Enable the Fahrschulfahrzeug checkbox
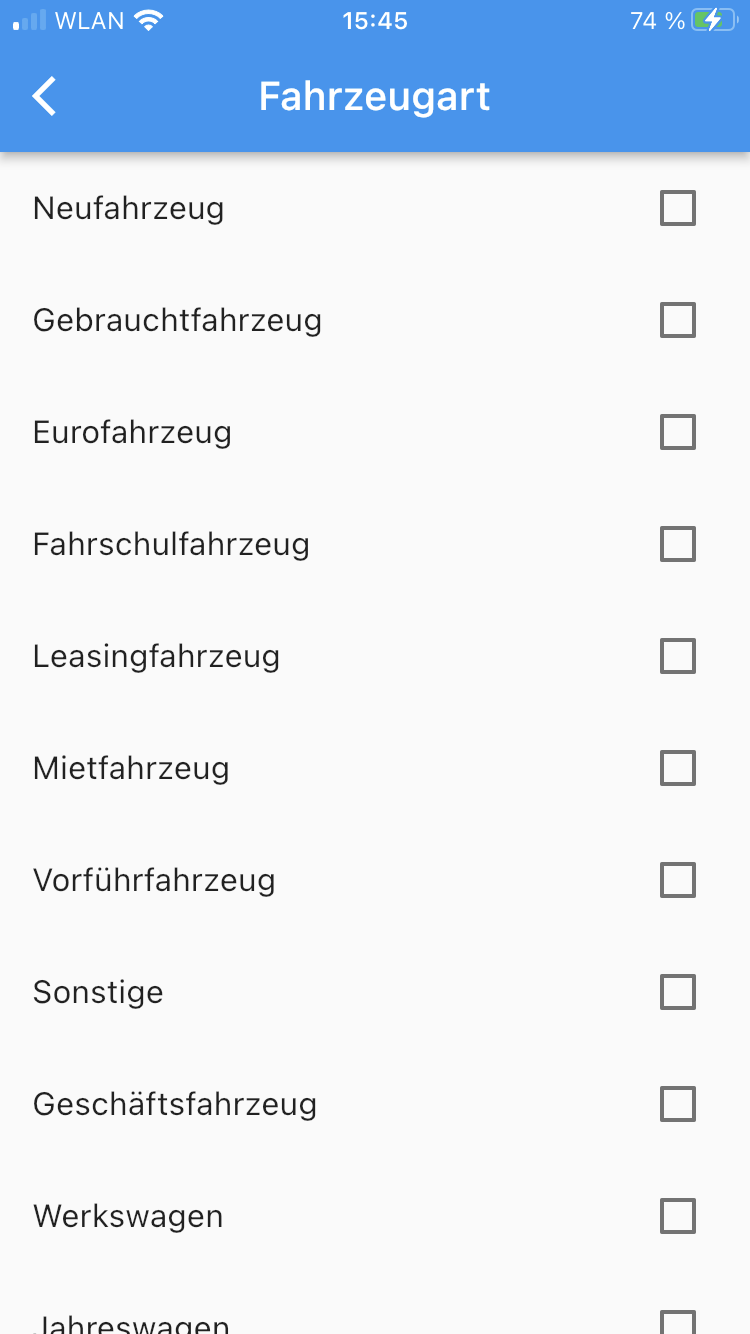 678,544
